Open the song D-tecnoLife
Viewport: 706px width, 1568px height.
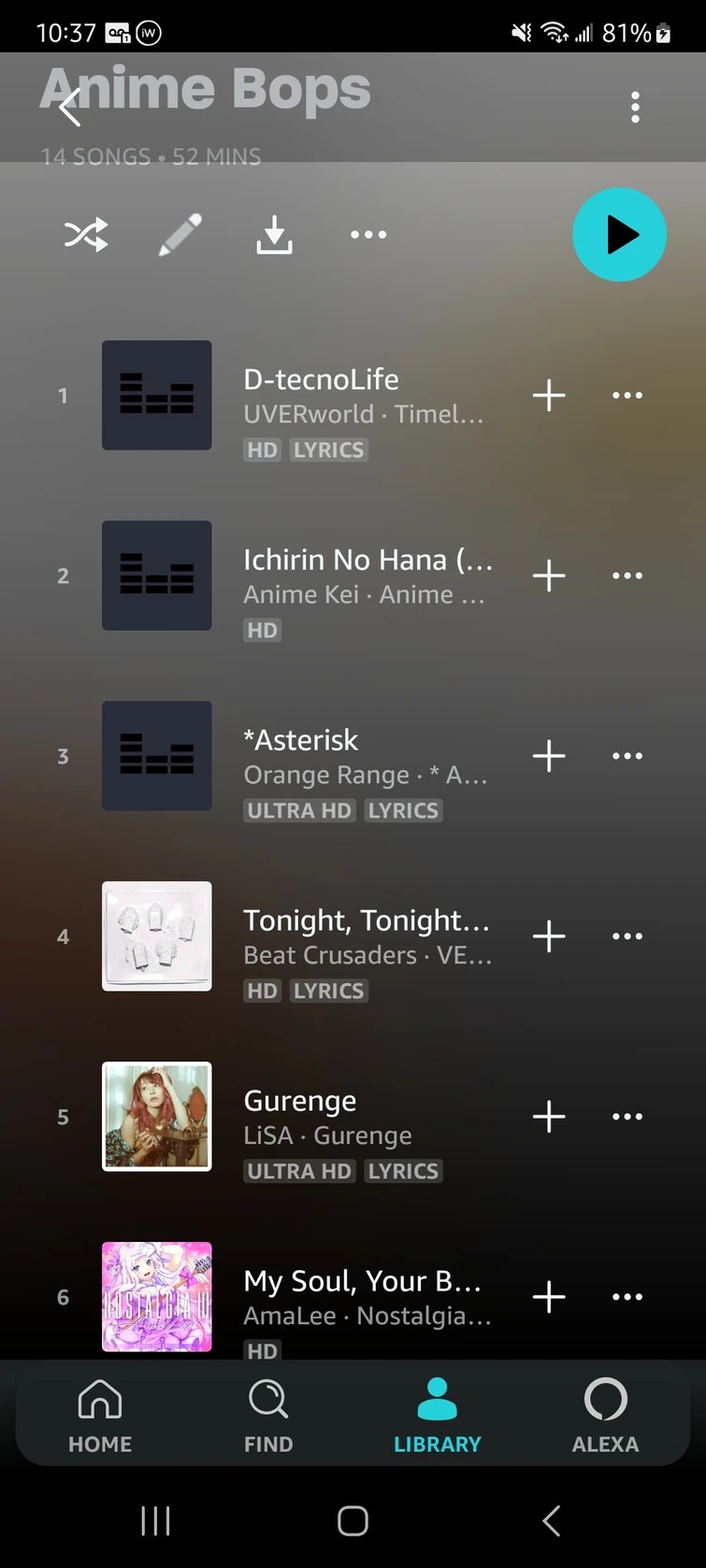point(321,379)
